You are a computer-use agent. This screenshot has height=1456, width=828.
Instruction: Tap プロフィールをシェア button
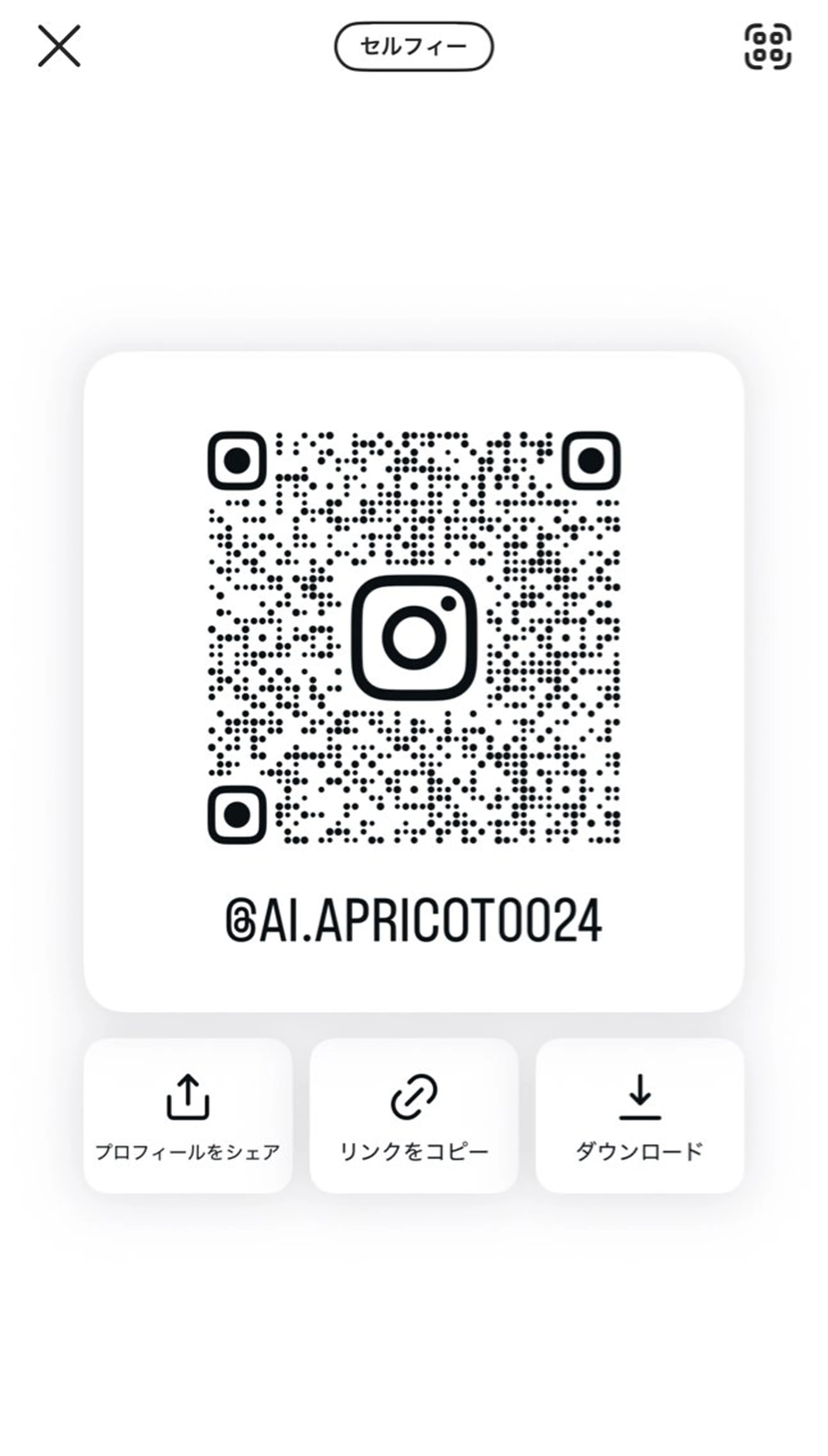[188, 1116]
